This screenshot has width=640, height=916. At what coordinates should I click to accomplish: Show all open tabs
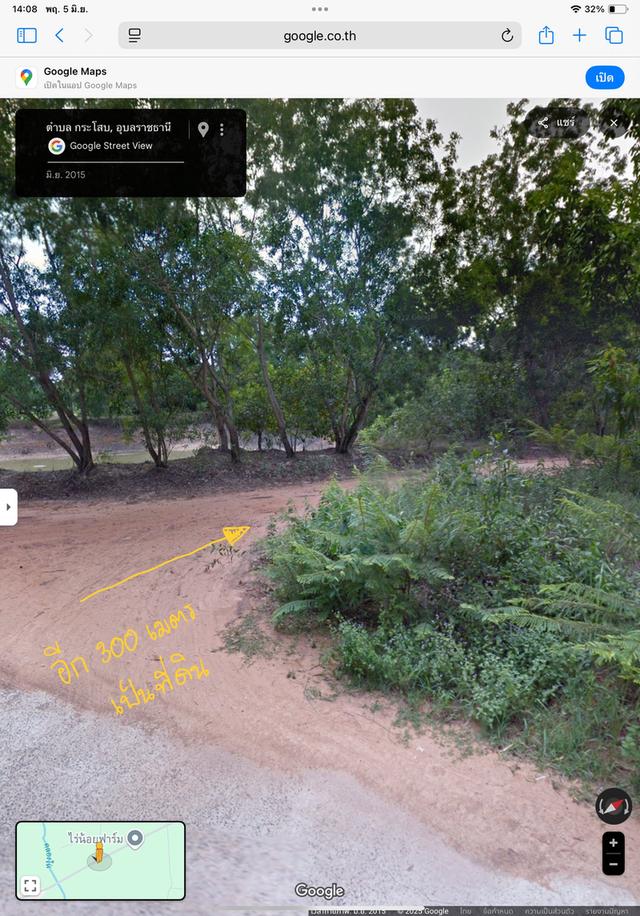click(614, 36)
